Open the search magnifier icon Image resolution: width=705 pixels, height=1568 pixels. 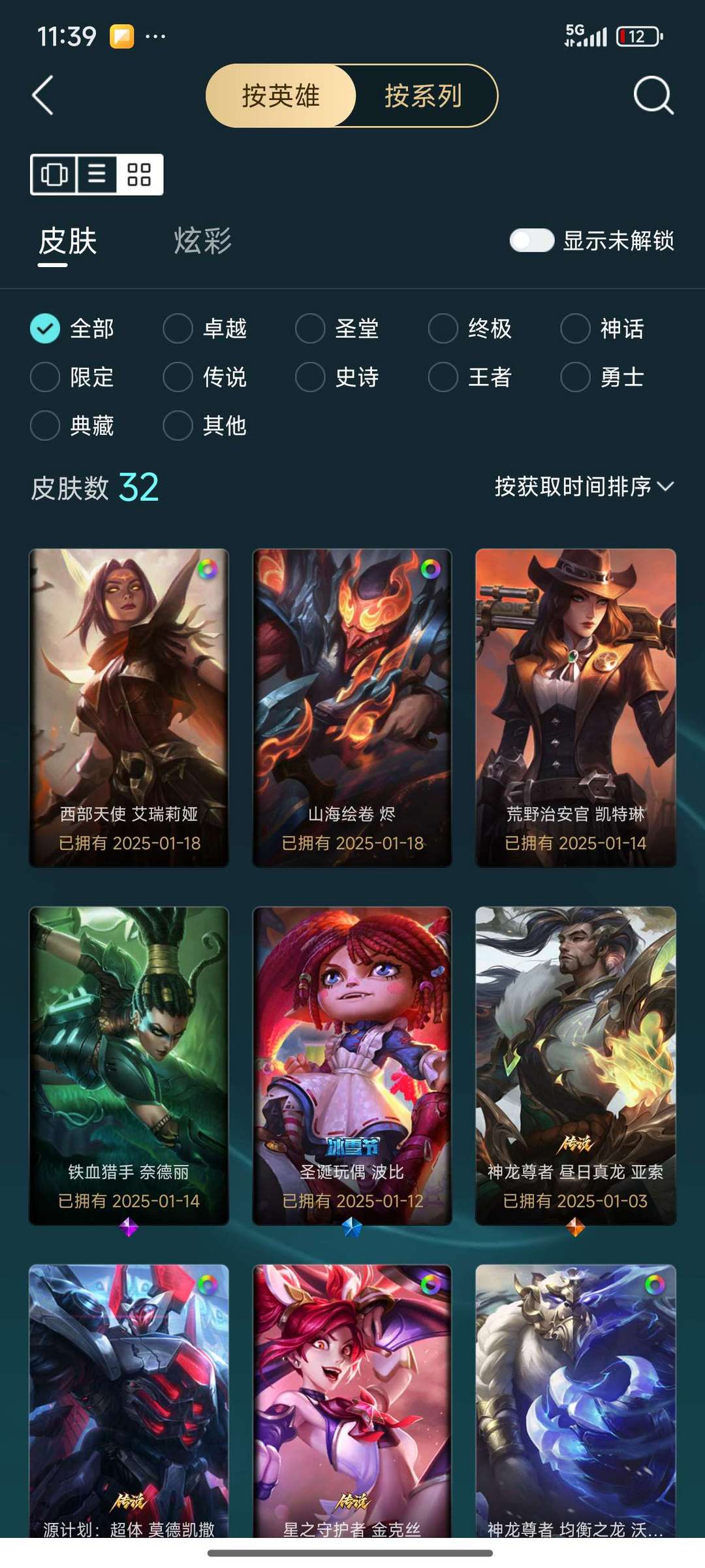pyautogui.click(x=653, y=95)
